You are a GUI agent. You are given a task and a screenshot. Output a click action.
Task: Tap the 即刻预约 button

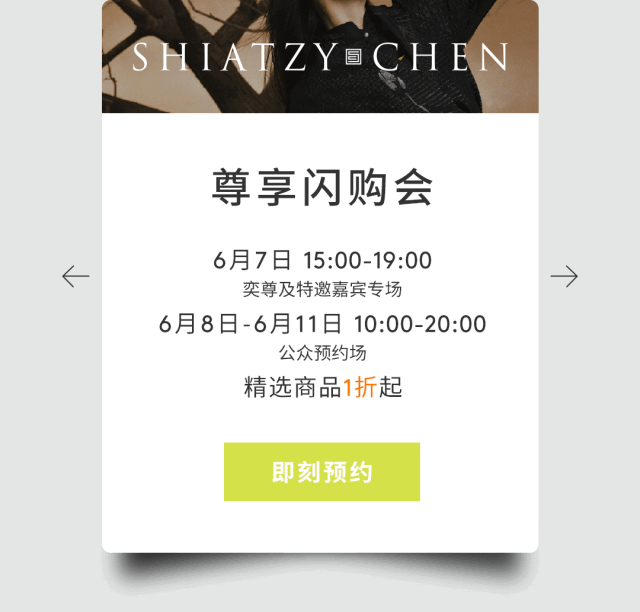coord(321,472)
